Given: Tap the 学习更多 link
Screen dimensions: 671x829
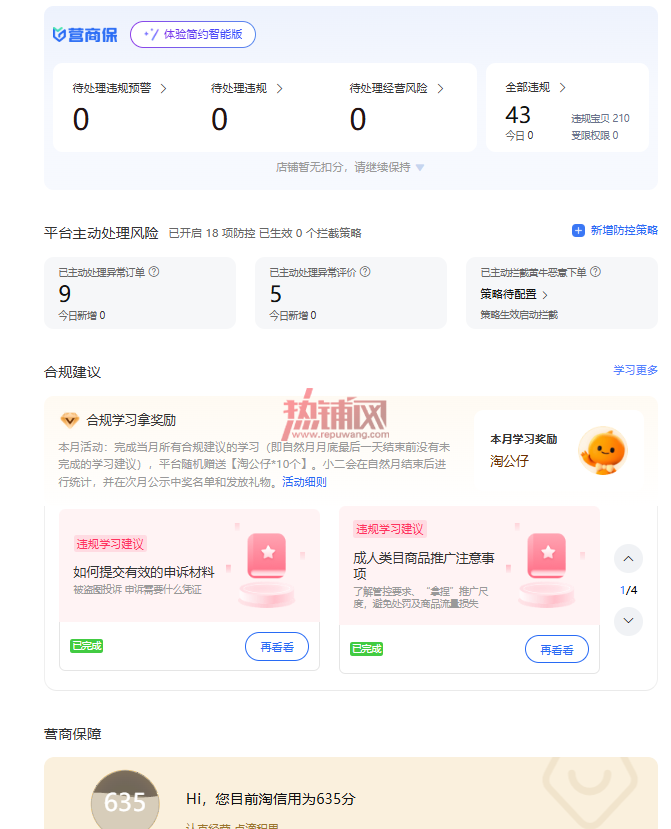Looking at the screenshot, I should pos(636,370).
